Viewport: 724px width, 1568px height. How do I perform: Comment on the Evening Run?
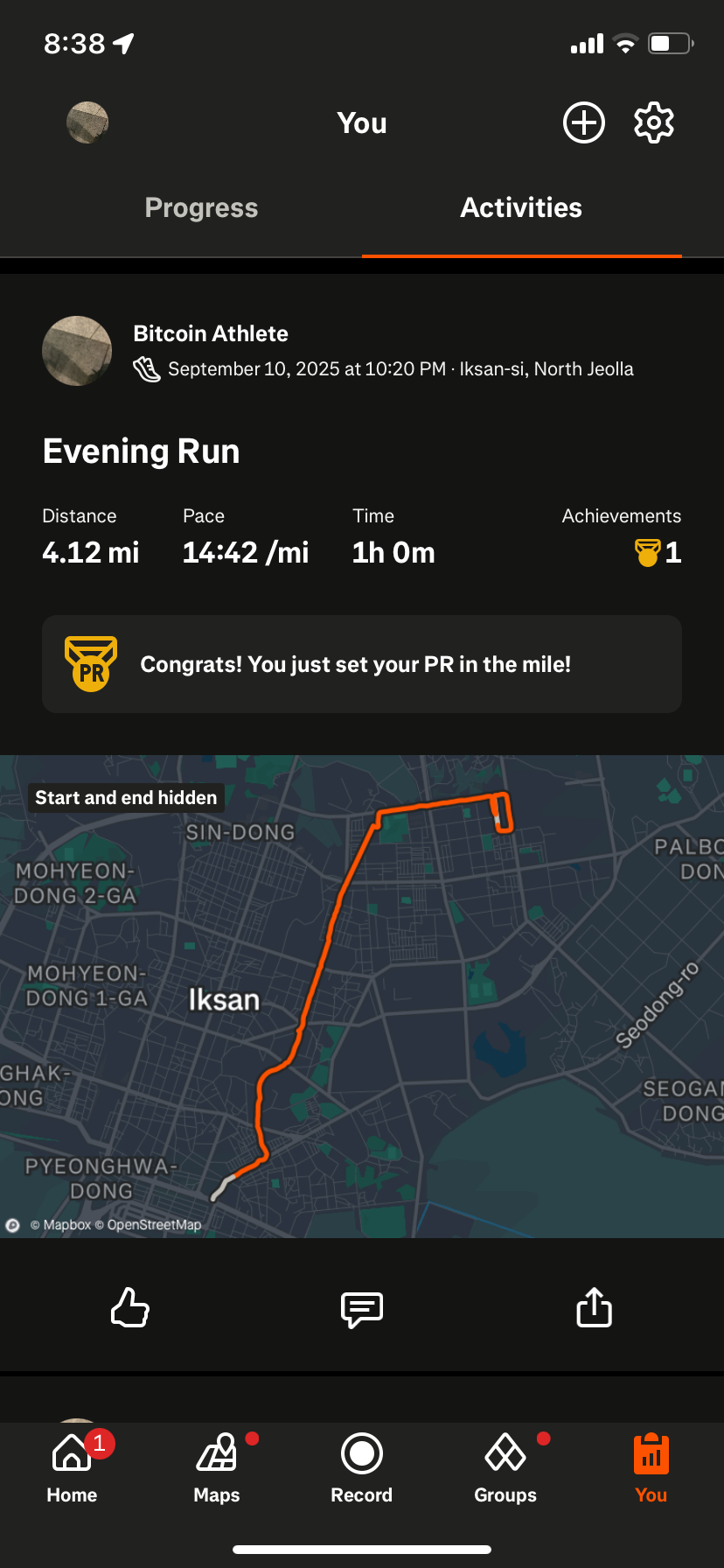(361, 1309)
